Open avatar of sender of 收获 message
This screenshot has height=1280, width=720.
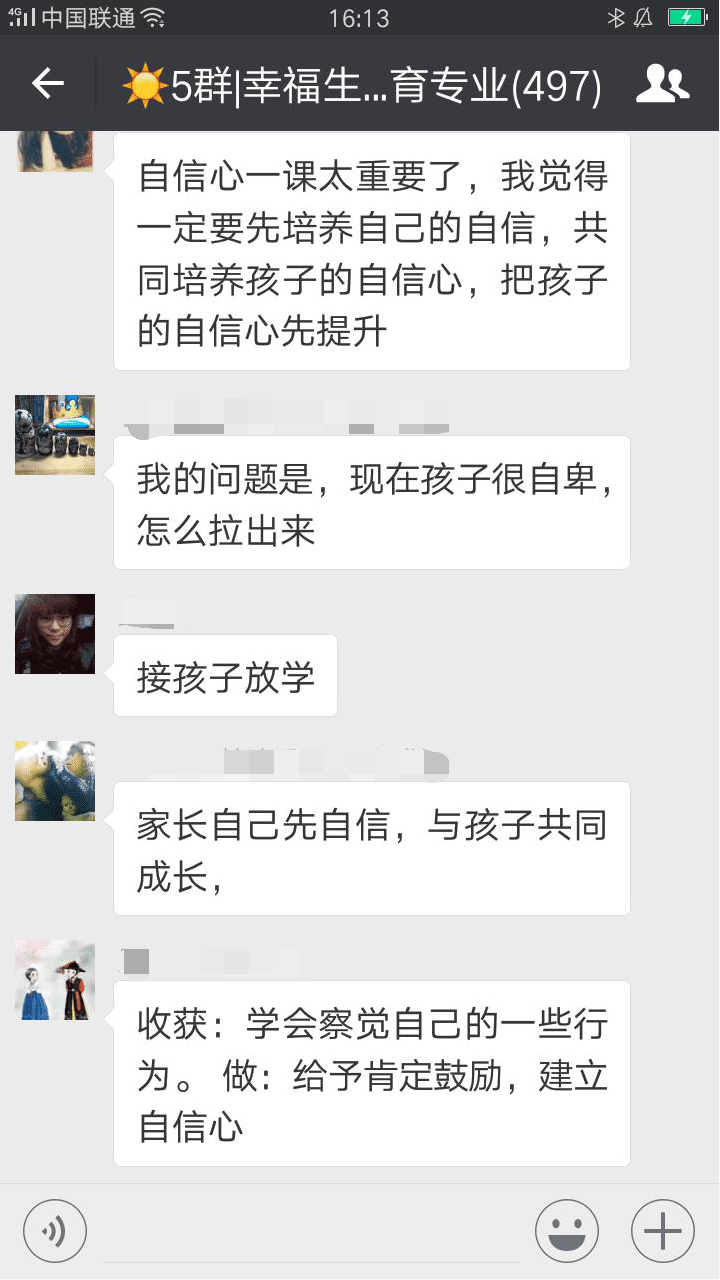pyautogui.click(x=55, y=980)
